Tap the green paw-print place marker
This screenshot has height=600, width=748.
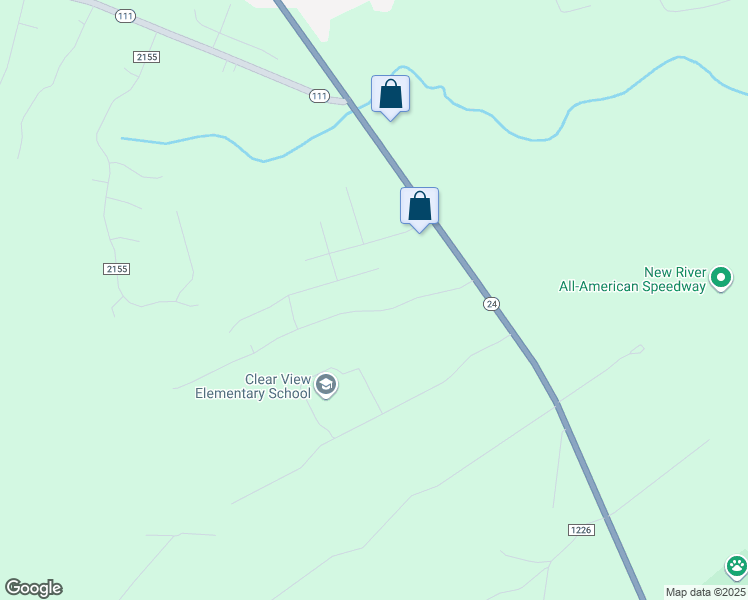[737, 567]
